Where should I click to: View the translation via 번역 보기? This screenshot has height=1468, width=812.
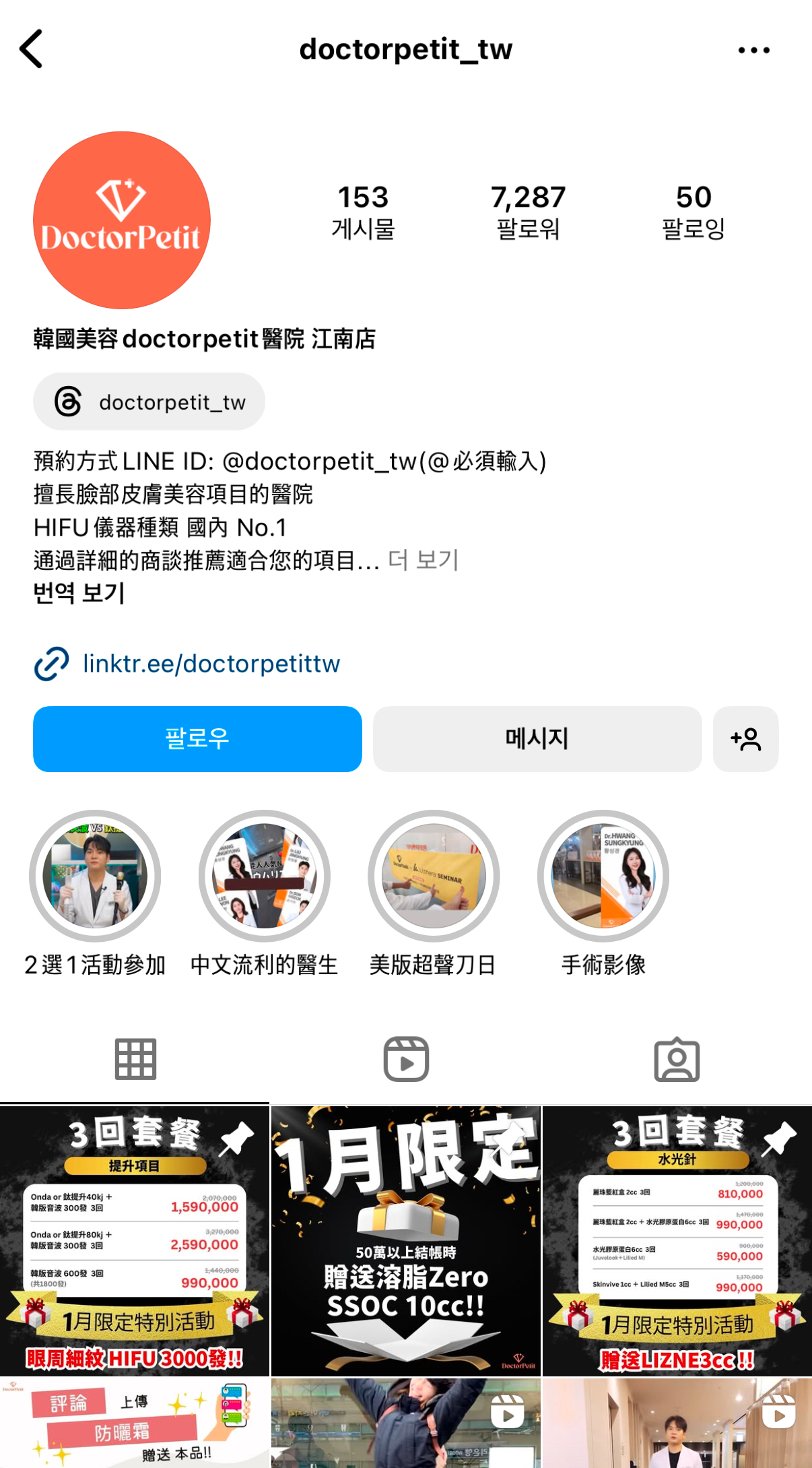pyautogui.click(x=79, y=593)
